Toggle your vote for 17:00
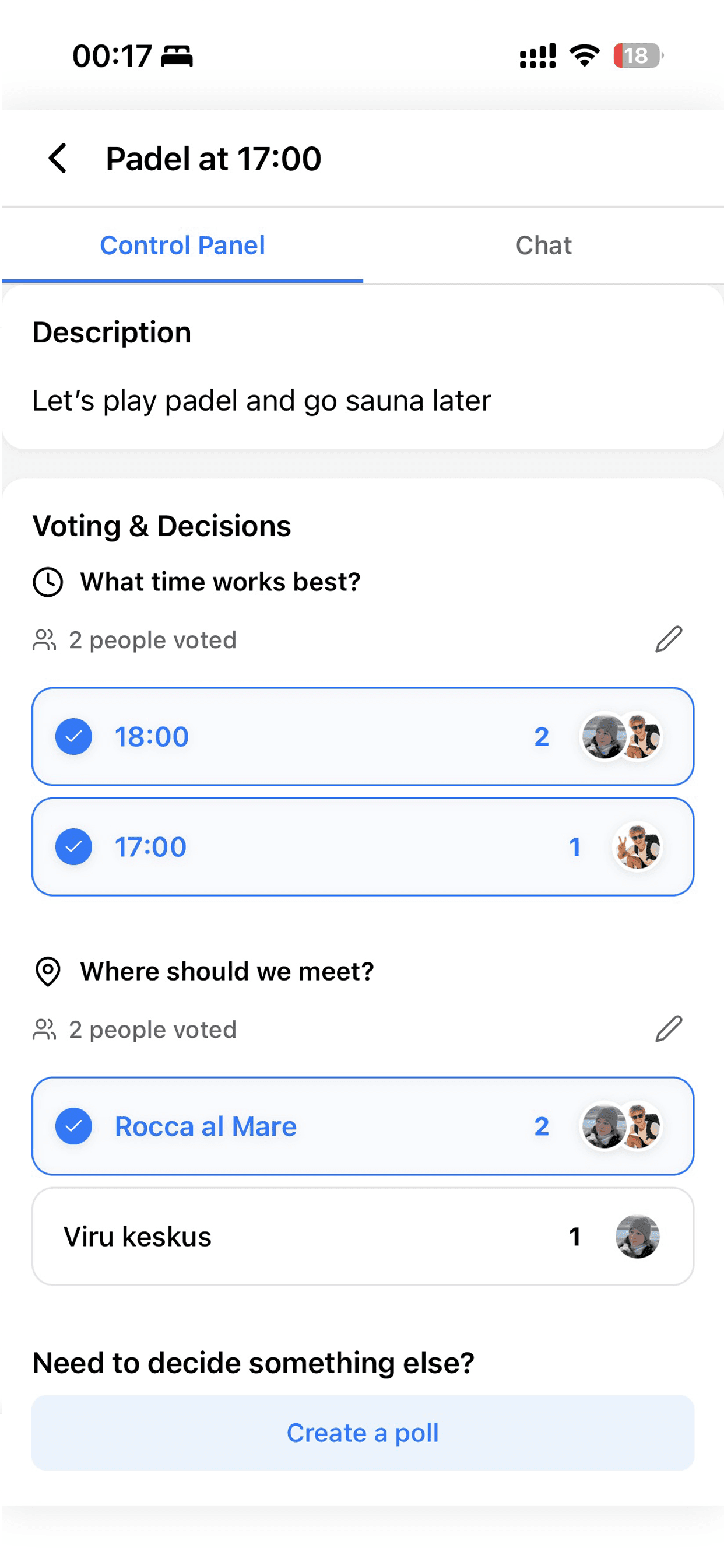Screen dimensions: 724x1568 click(362, 845)
